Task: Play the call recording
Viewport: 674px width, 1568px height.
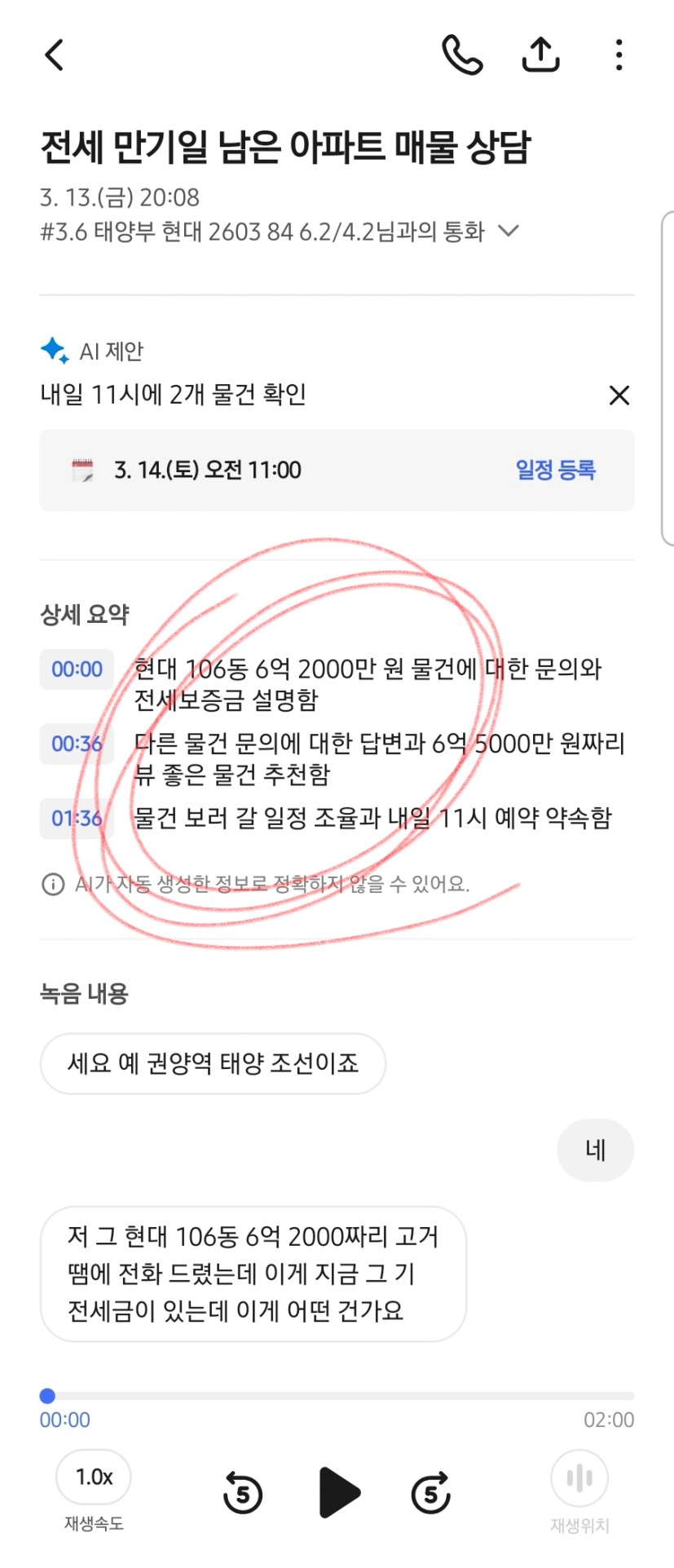Action: click(339, 1492)
